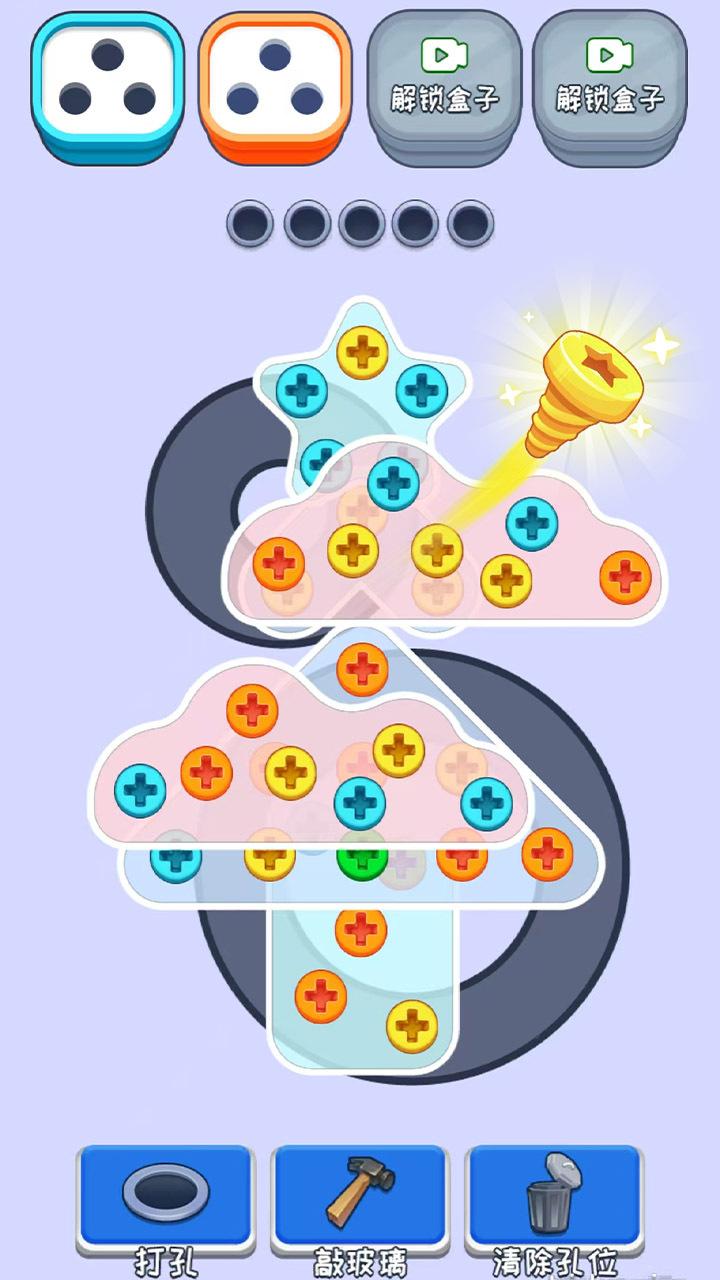Use the 打孔 drill-hole power-up

tap(165, 1195)
